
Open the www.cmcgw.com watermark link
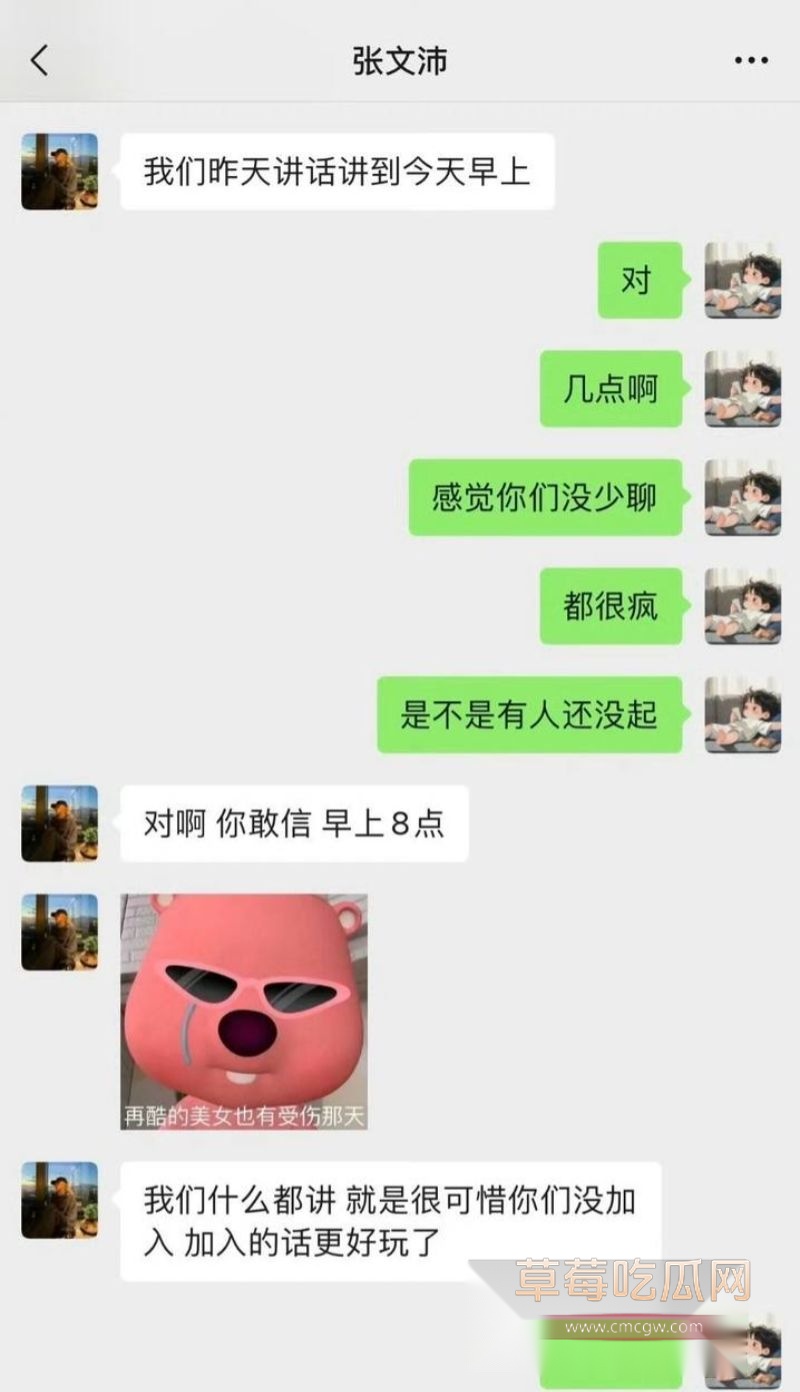tap(634, 1328)
